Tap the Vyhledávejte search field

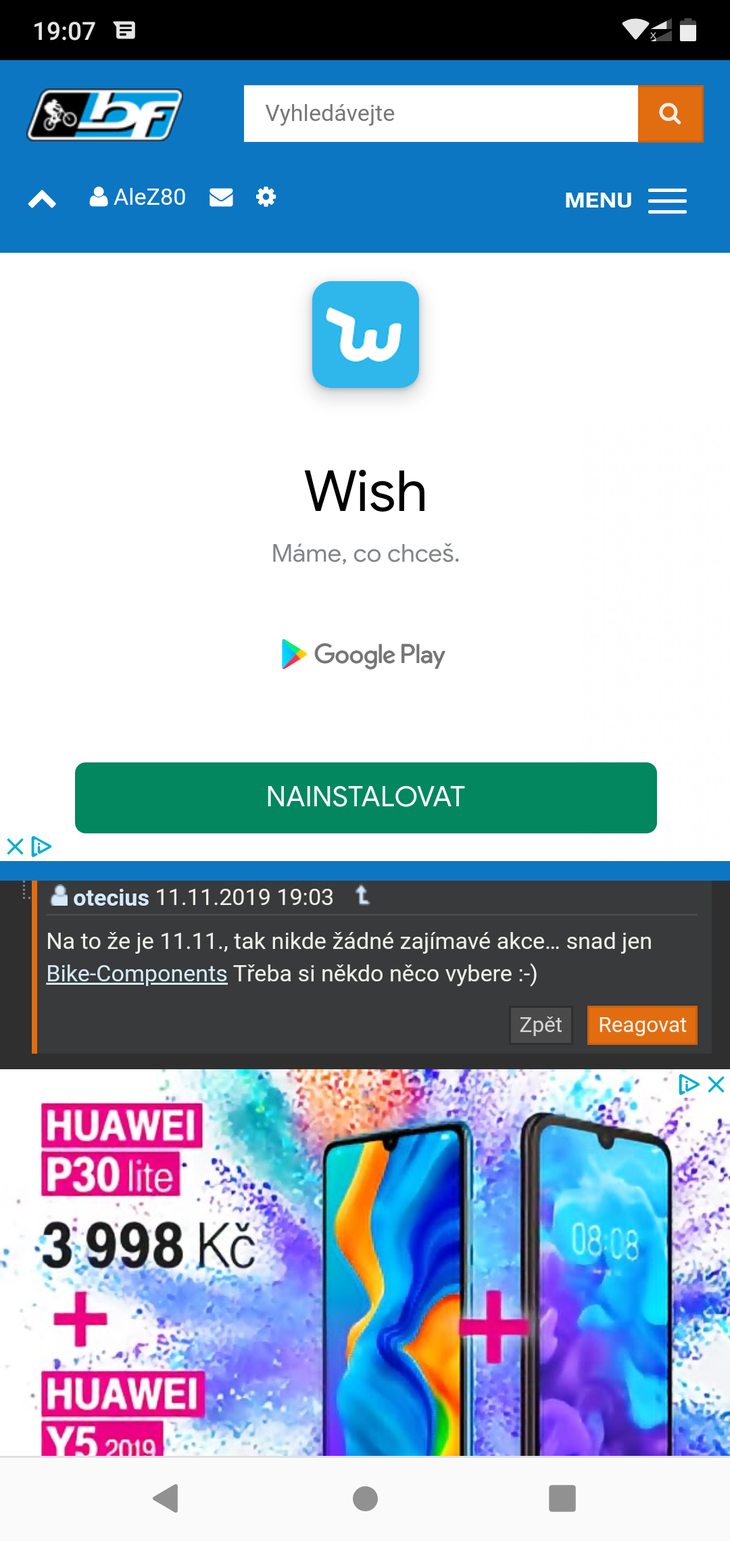(x=440, y=113)
